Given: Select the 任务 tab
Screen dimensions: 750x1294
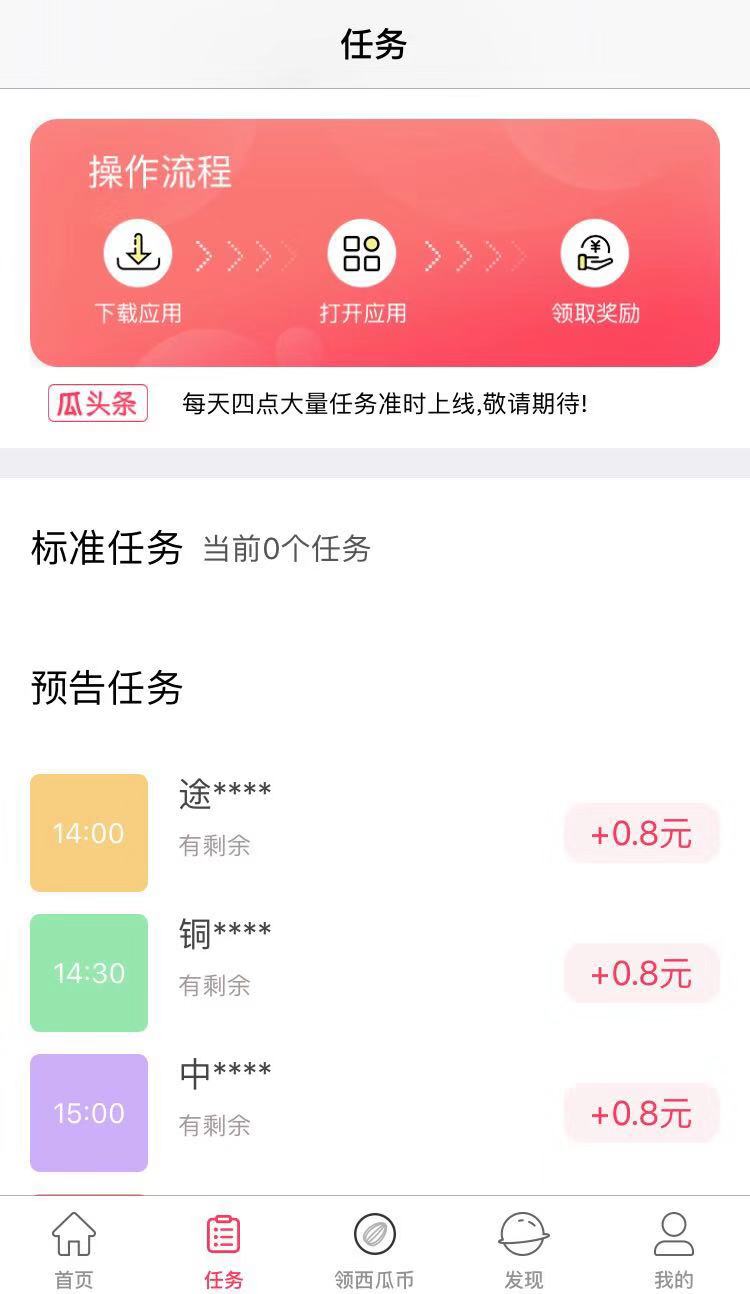Looking at the screenshot, I should click(x=224, y=1249).
